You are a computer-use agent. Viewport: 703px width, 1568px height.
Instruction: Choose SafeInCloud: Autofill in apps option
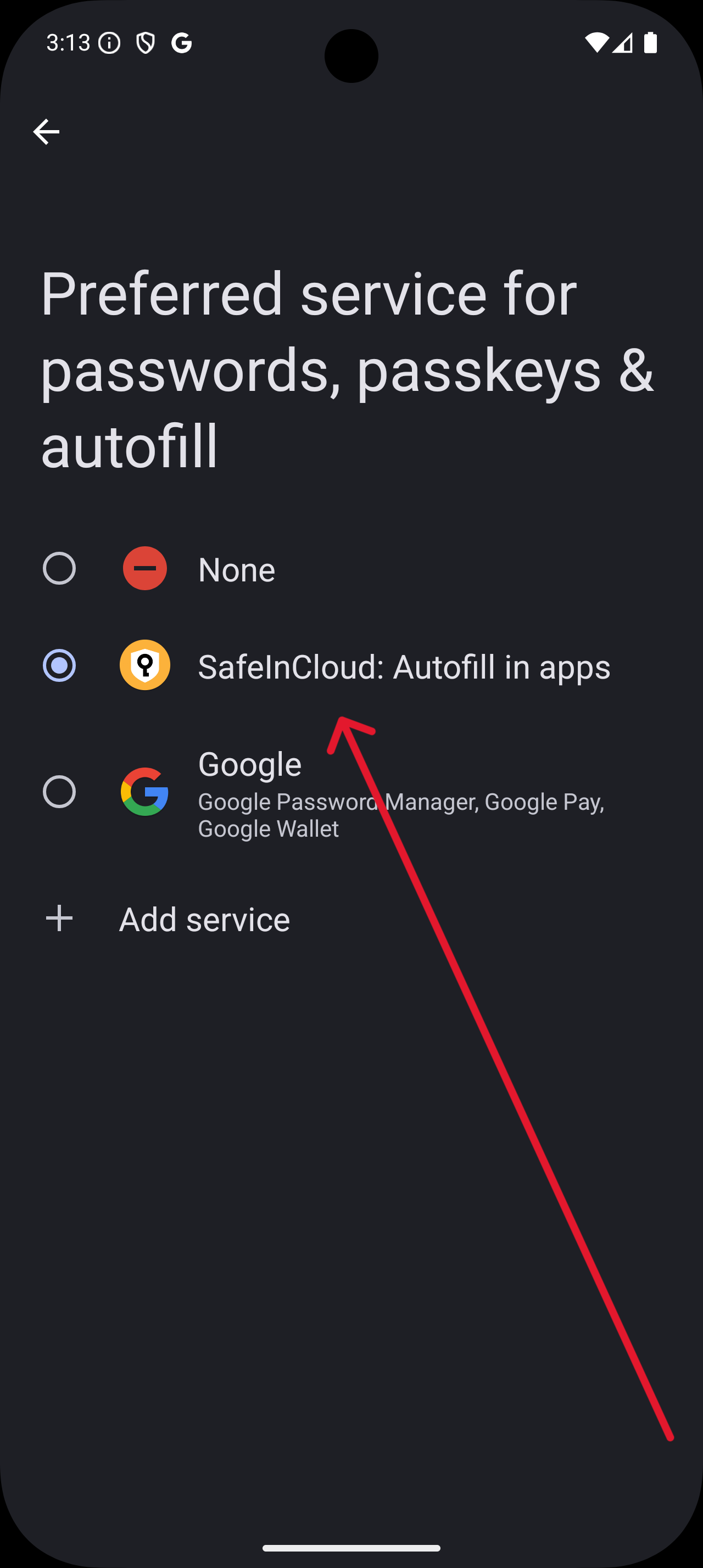coord(60,665)
